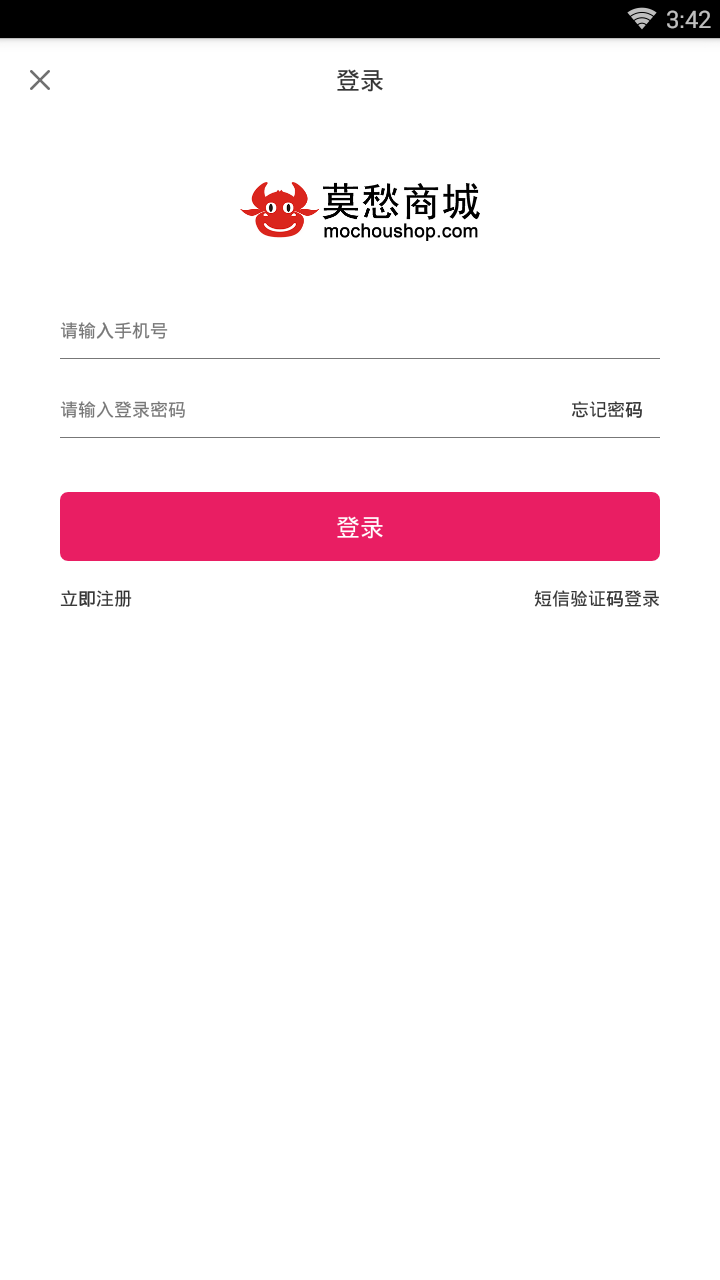Screen dimensions: 720x1280
Task: Tap the pink 登录 login button
Action: click(360, 527)
